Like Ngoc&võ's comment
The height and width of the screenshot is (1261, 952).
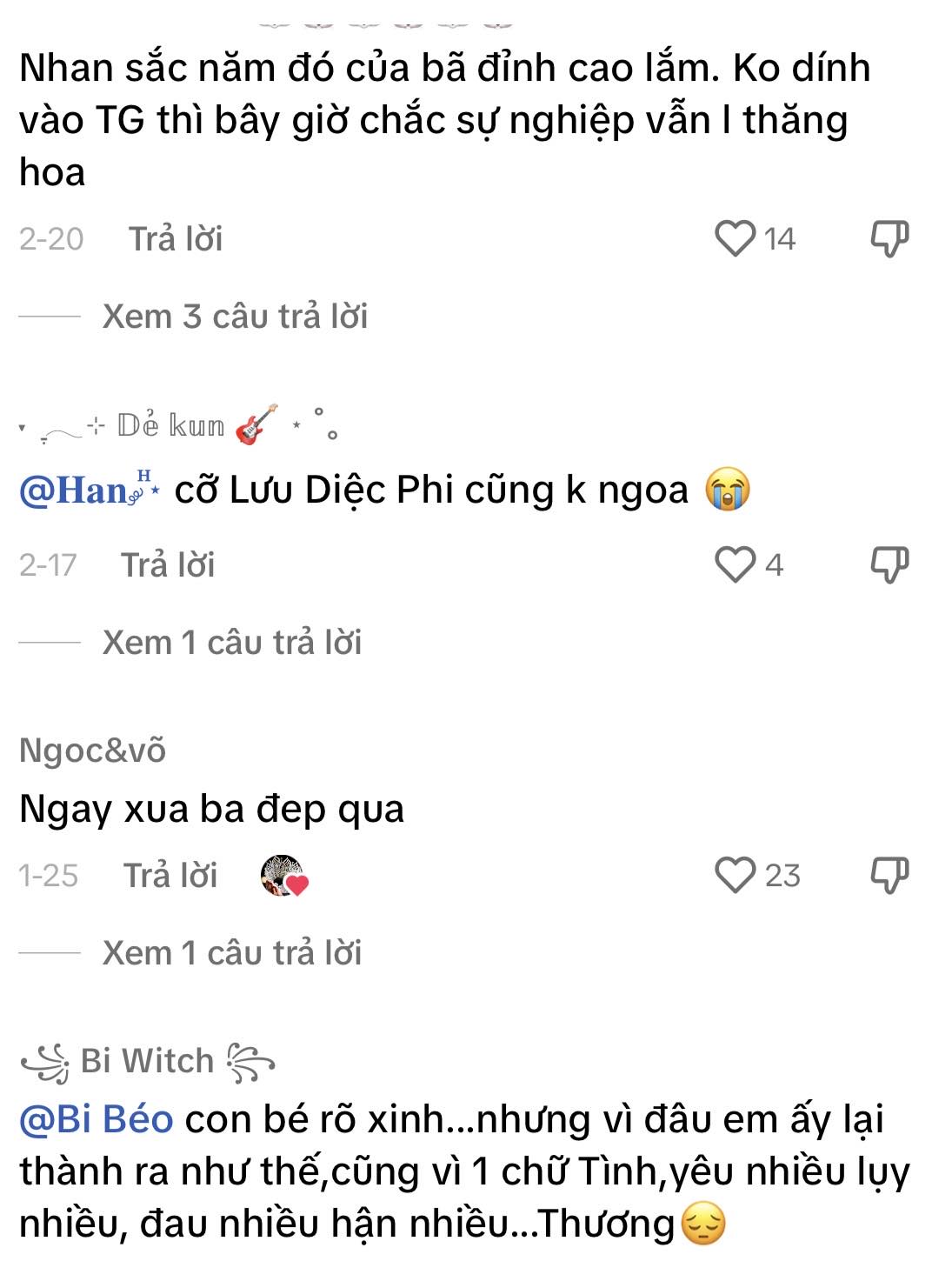tap(736, 875)
